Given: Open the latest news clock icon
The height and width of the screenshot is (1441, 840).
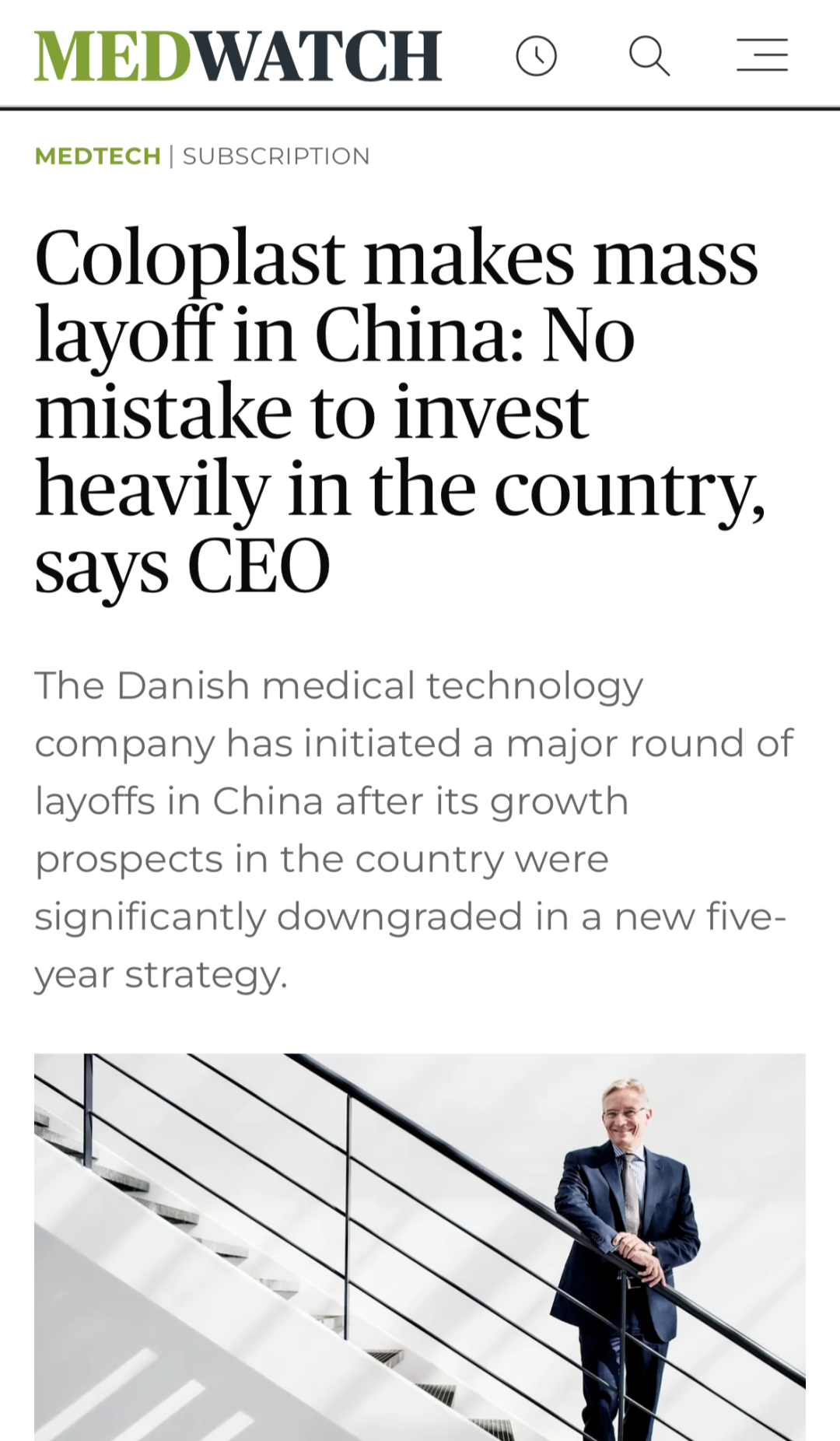Looking at the screenshot, I should tap(536, 56).
